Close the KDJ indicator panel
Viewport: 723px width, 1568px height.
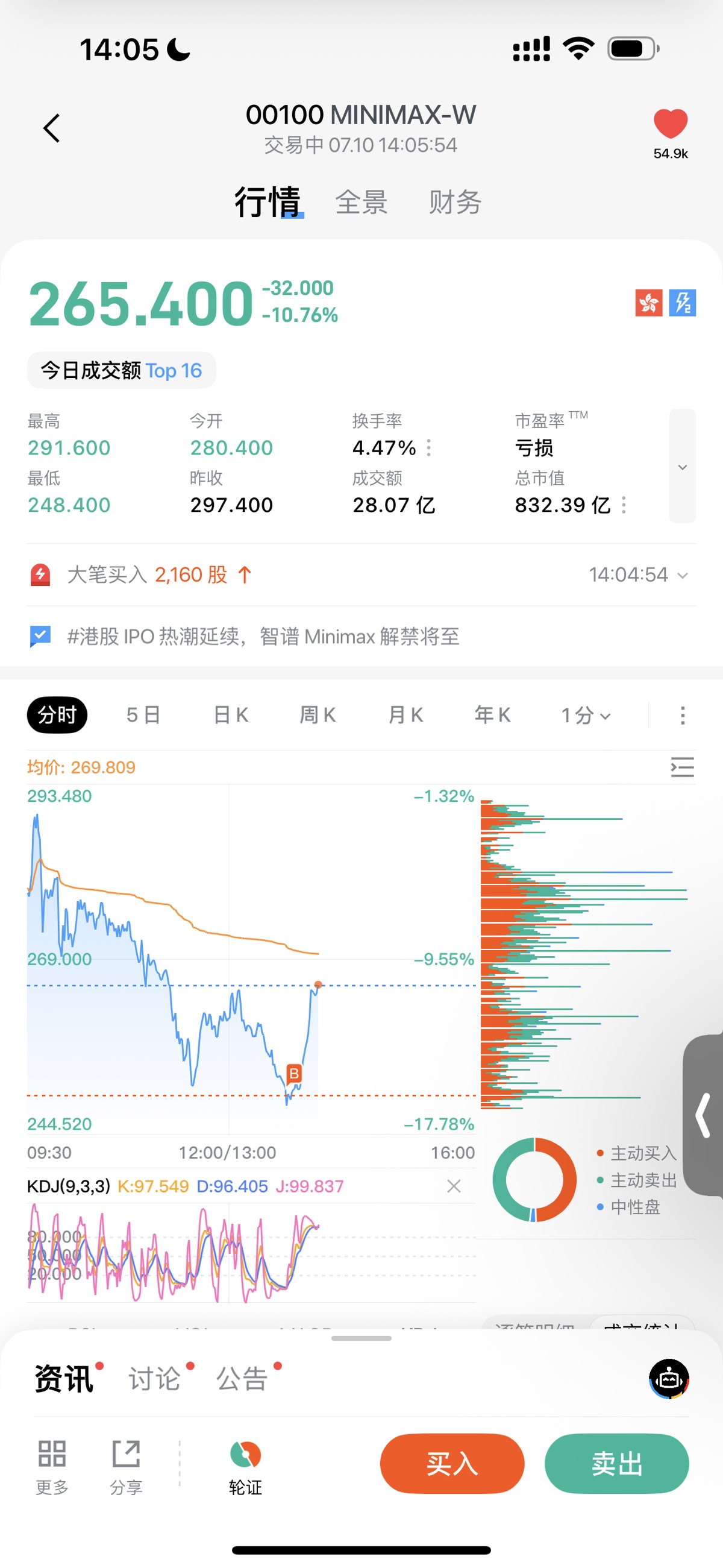point(454,1186)
